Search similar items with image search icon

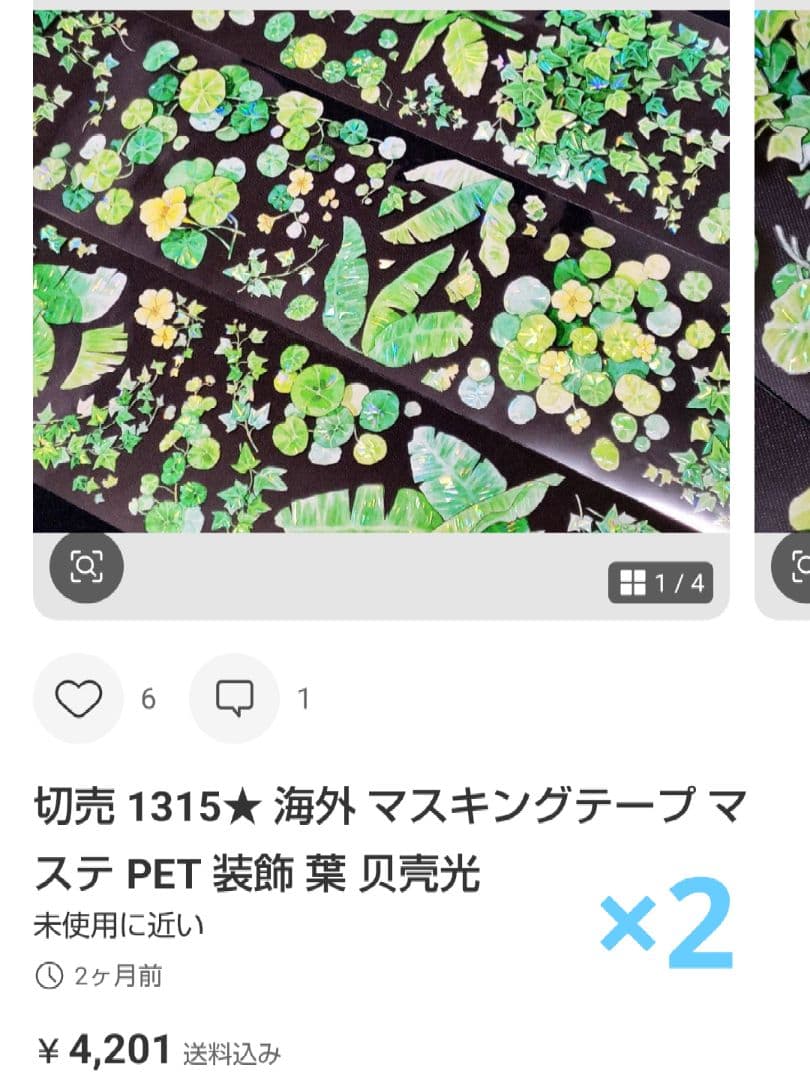pos(86,567)
